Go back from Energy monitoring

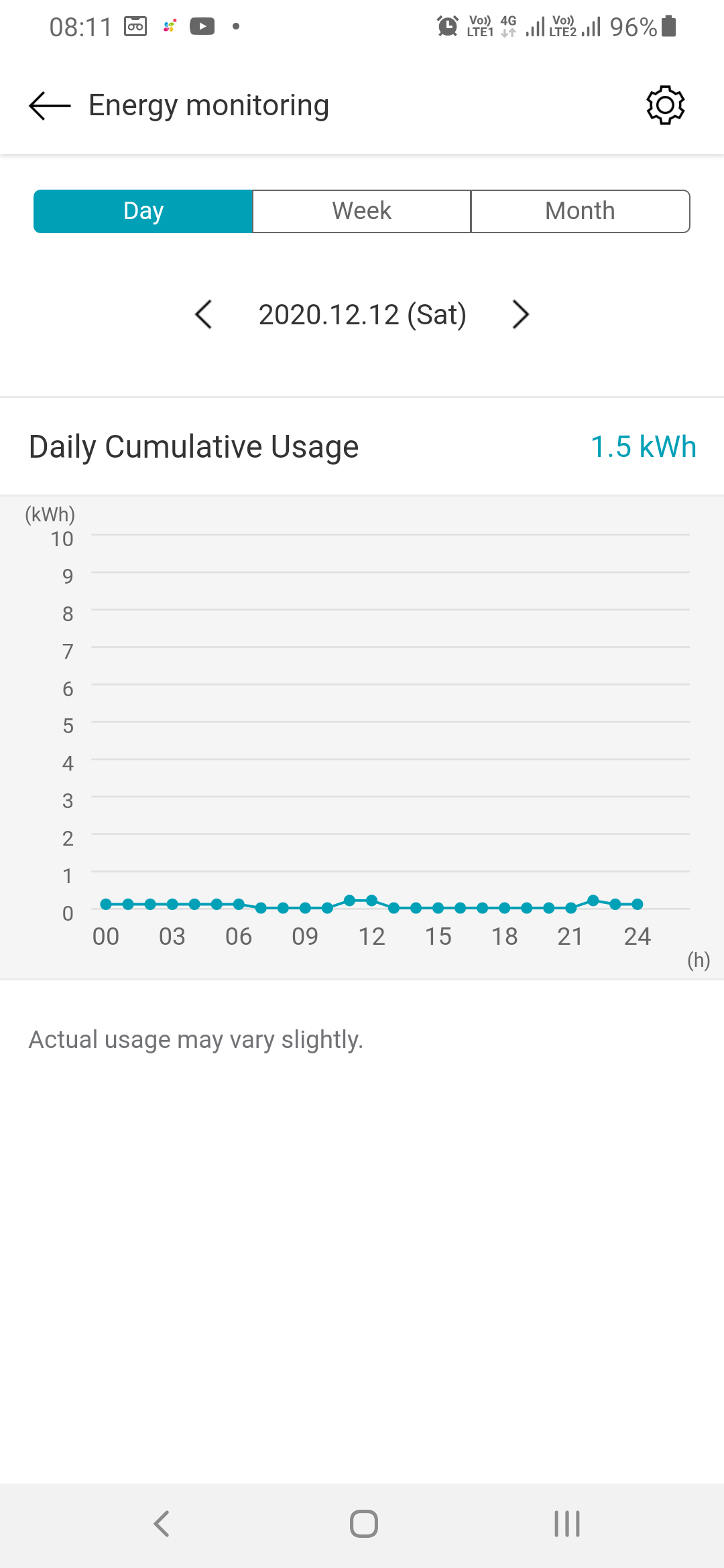coord(50,106)
